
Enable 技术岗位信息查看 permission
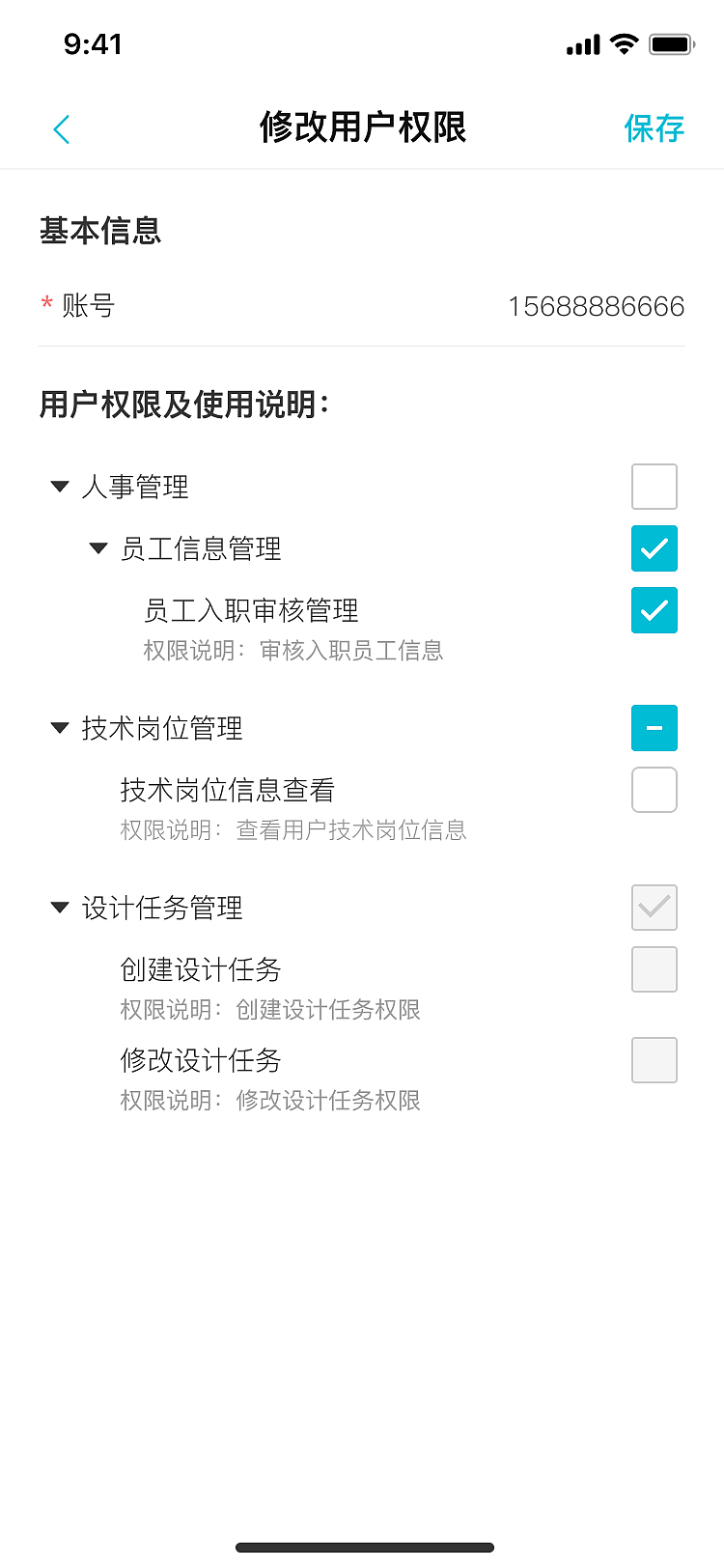654,790
